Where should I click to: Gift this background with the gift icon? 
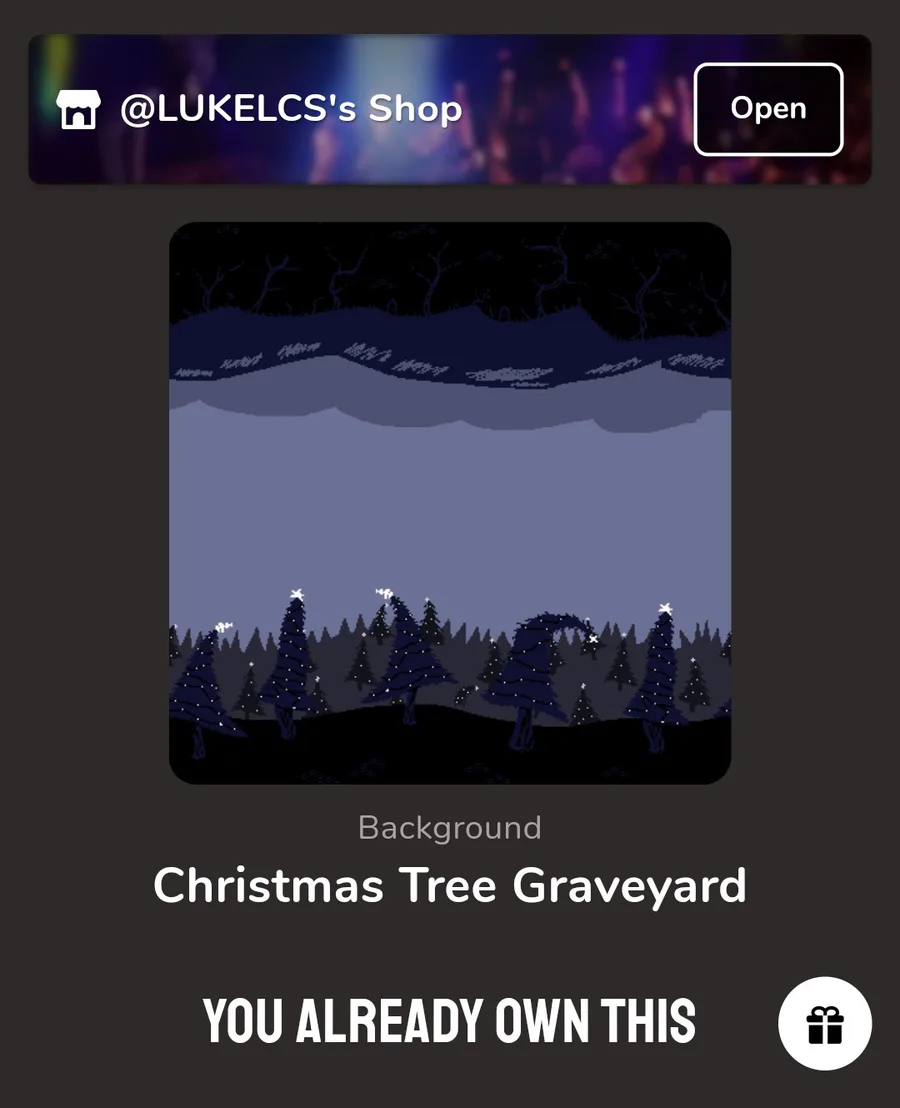(825, 1023)
